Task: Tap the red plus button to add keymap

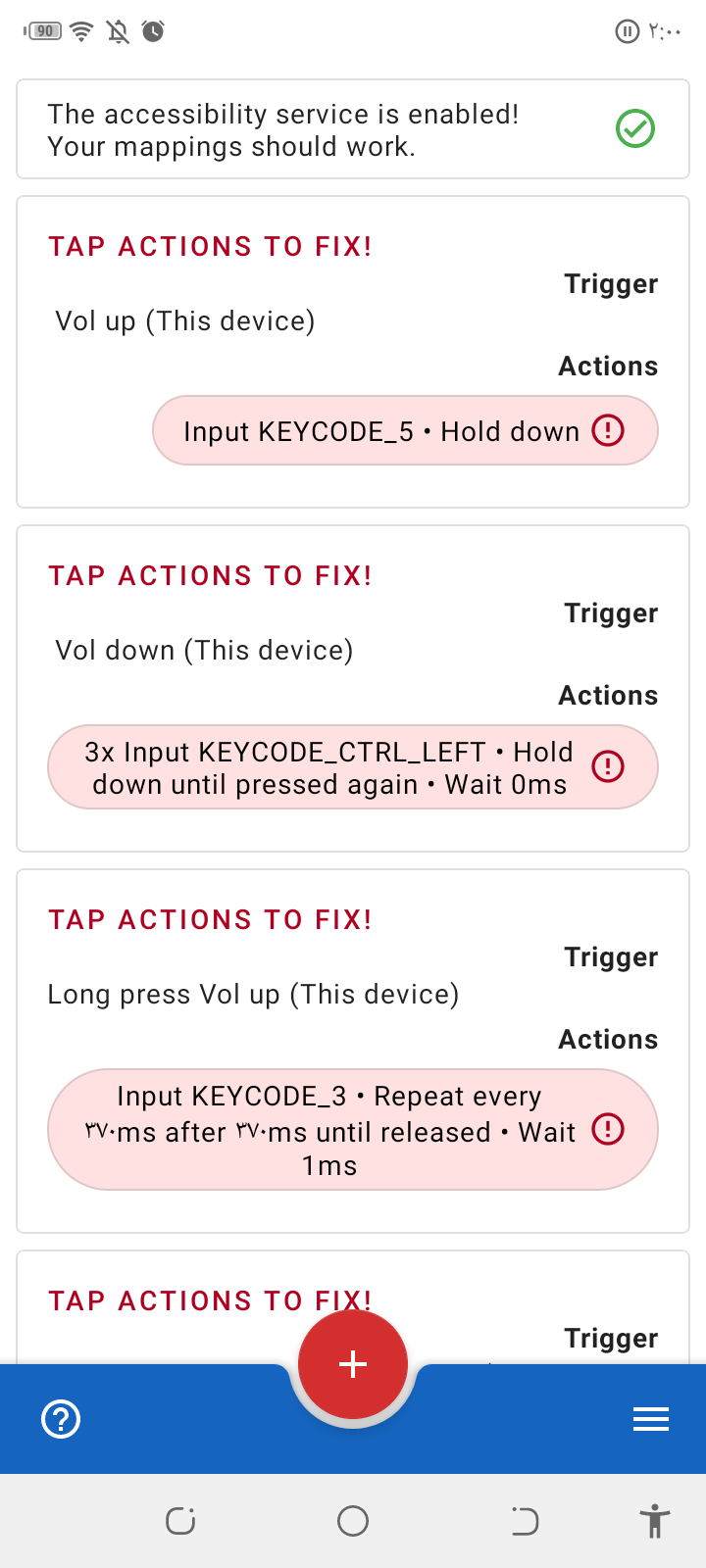Action: point(352,1364)
